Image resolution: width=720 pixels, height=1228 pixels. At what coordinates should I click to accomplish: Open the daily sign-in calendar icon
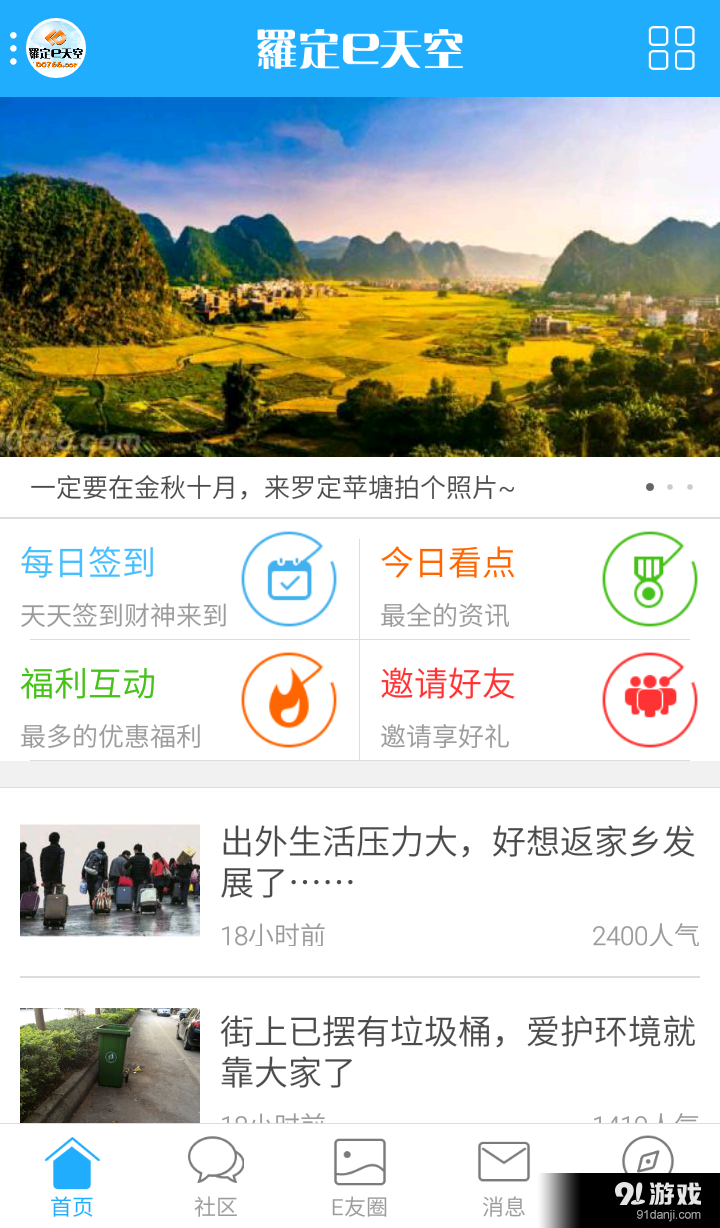coord(290,579)
